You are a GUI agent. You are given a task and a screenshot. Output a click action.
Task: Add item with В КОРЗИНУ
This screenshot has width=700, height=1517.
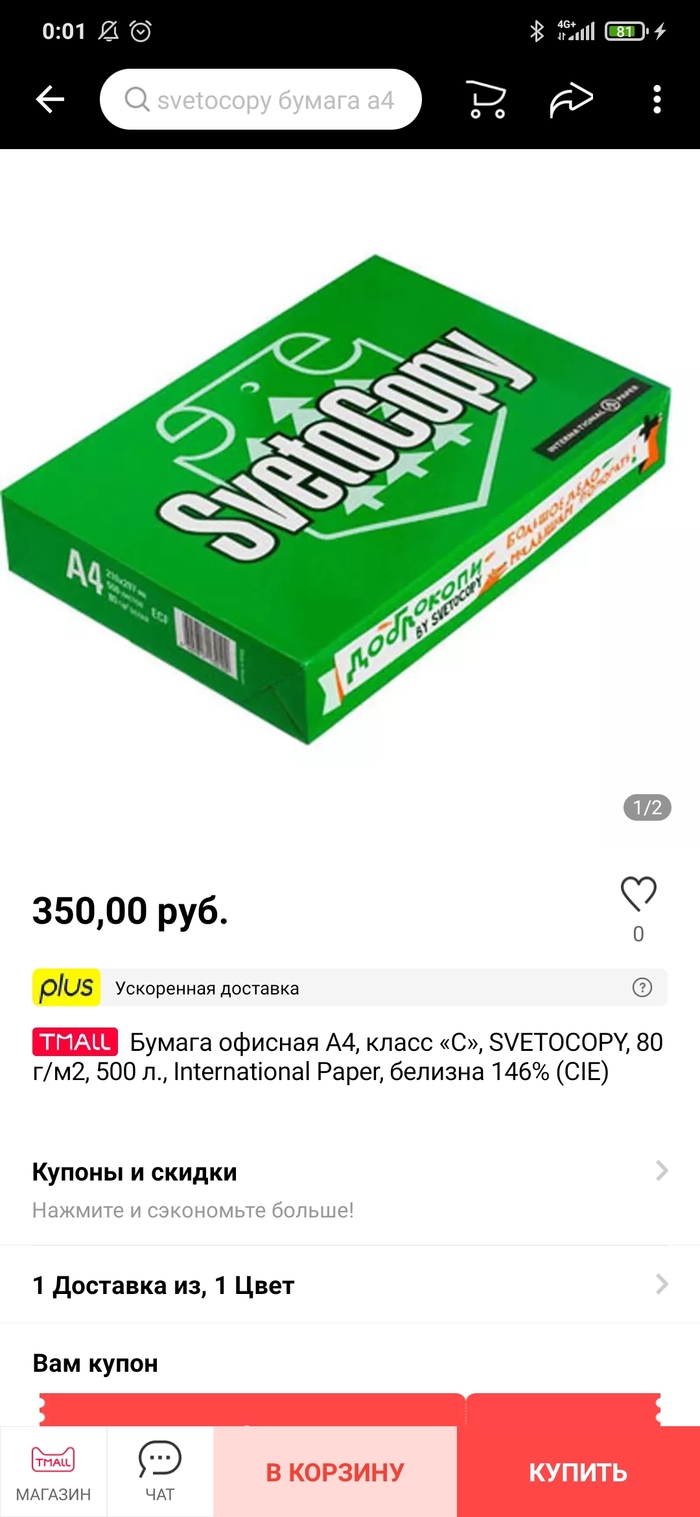click(335, 1472)
